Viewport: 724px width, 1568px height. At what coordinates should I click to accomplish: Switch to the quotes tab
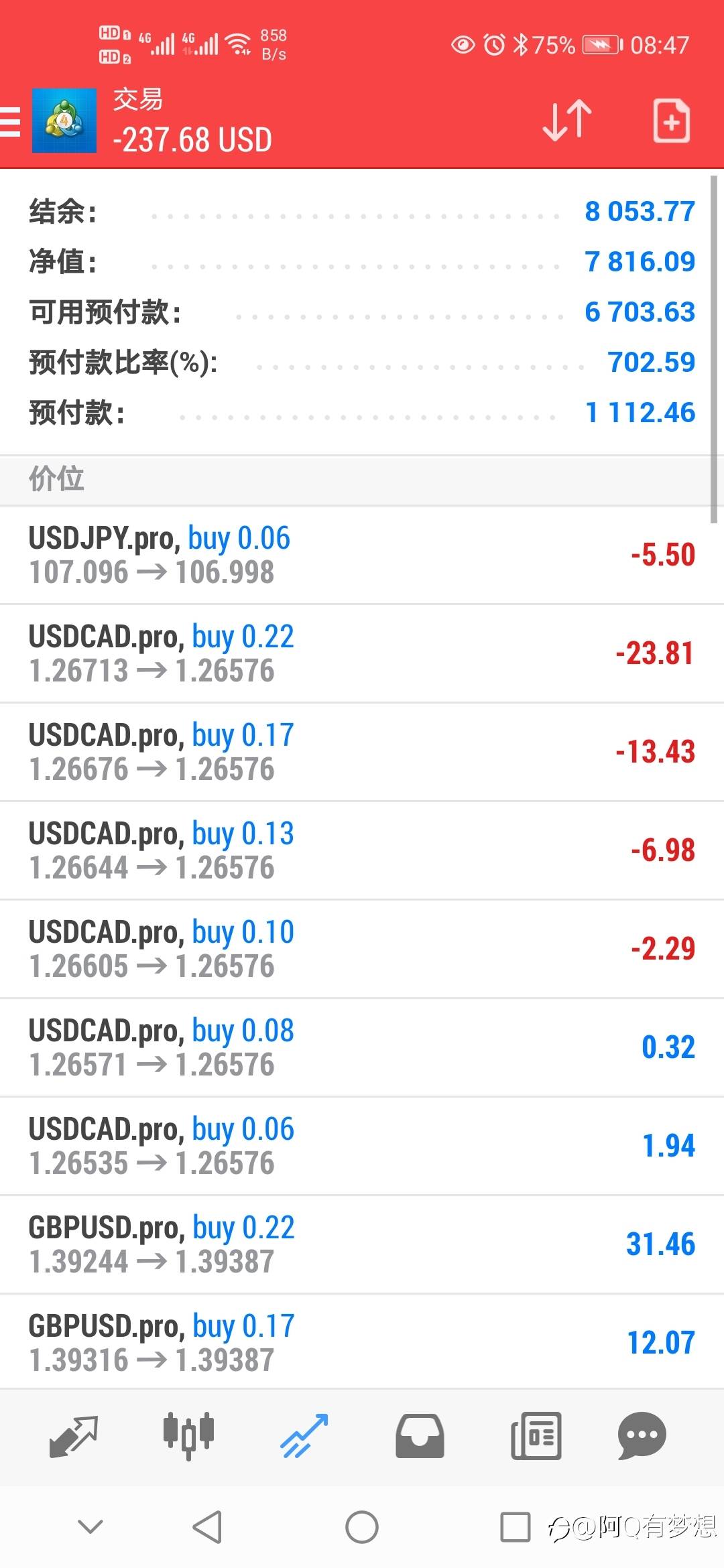tap(74, 1435)
